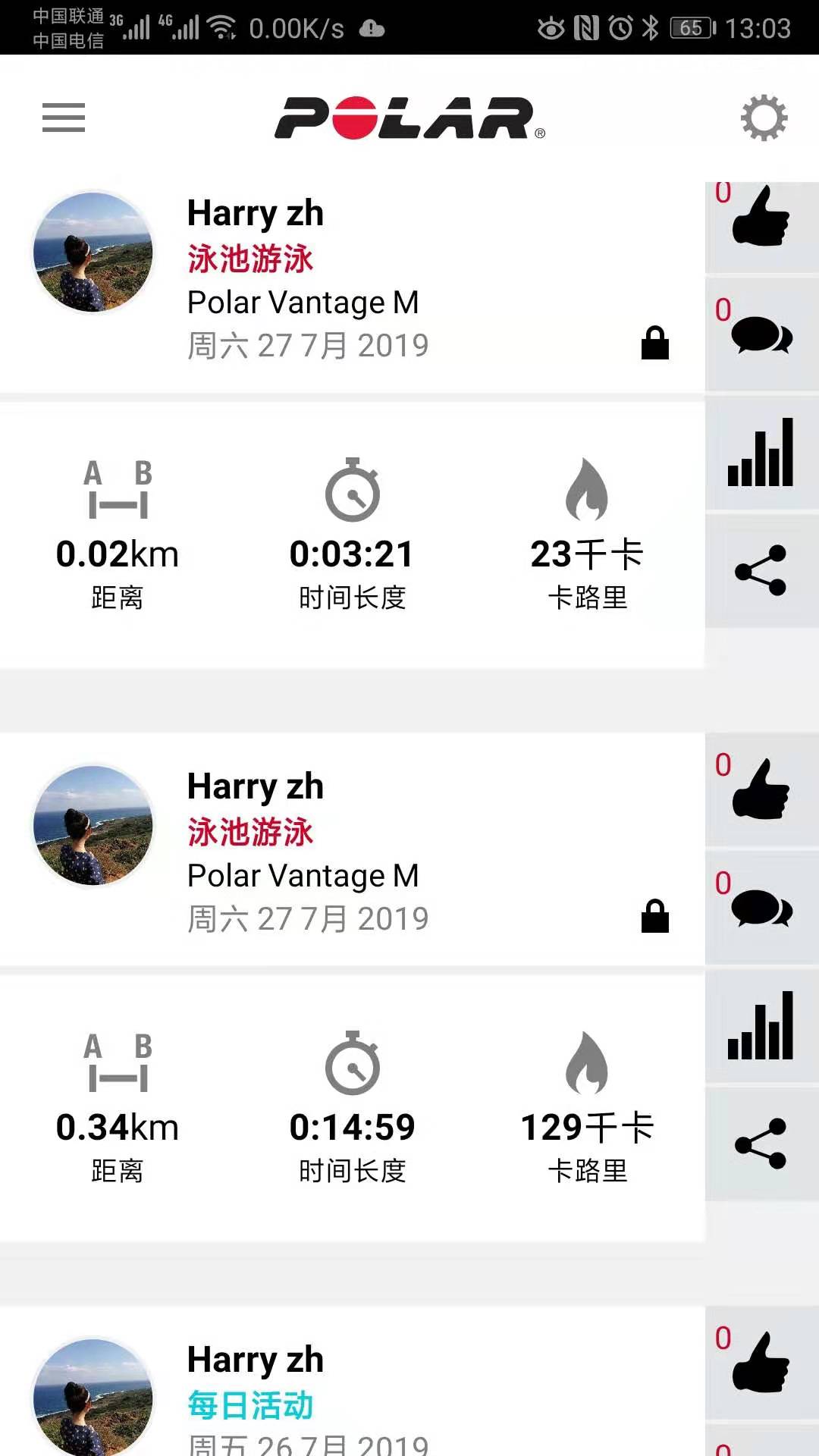819x1456 pixels.
Task: Like the 每日活动 entry from 26 July
Action: pyautogui.click(x=761, y=1363)
